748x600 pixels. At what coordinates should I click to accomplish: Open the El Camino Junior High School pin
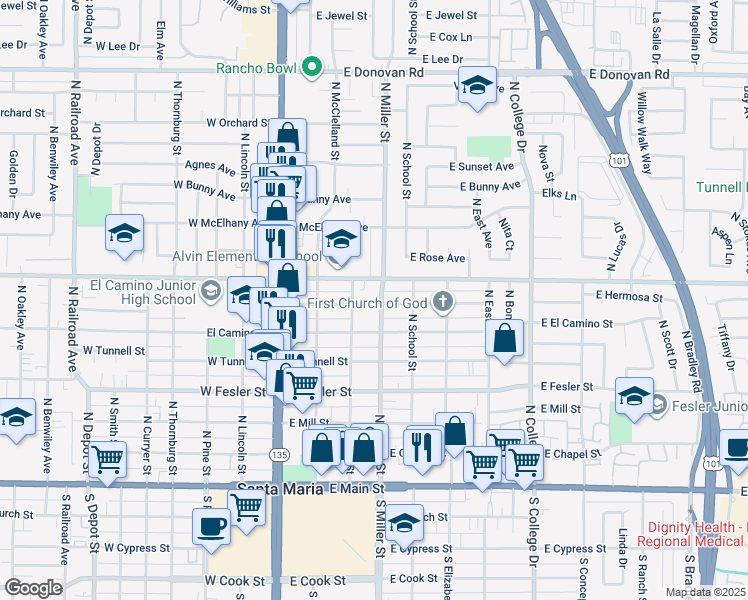[211, 290]
